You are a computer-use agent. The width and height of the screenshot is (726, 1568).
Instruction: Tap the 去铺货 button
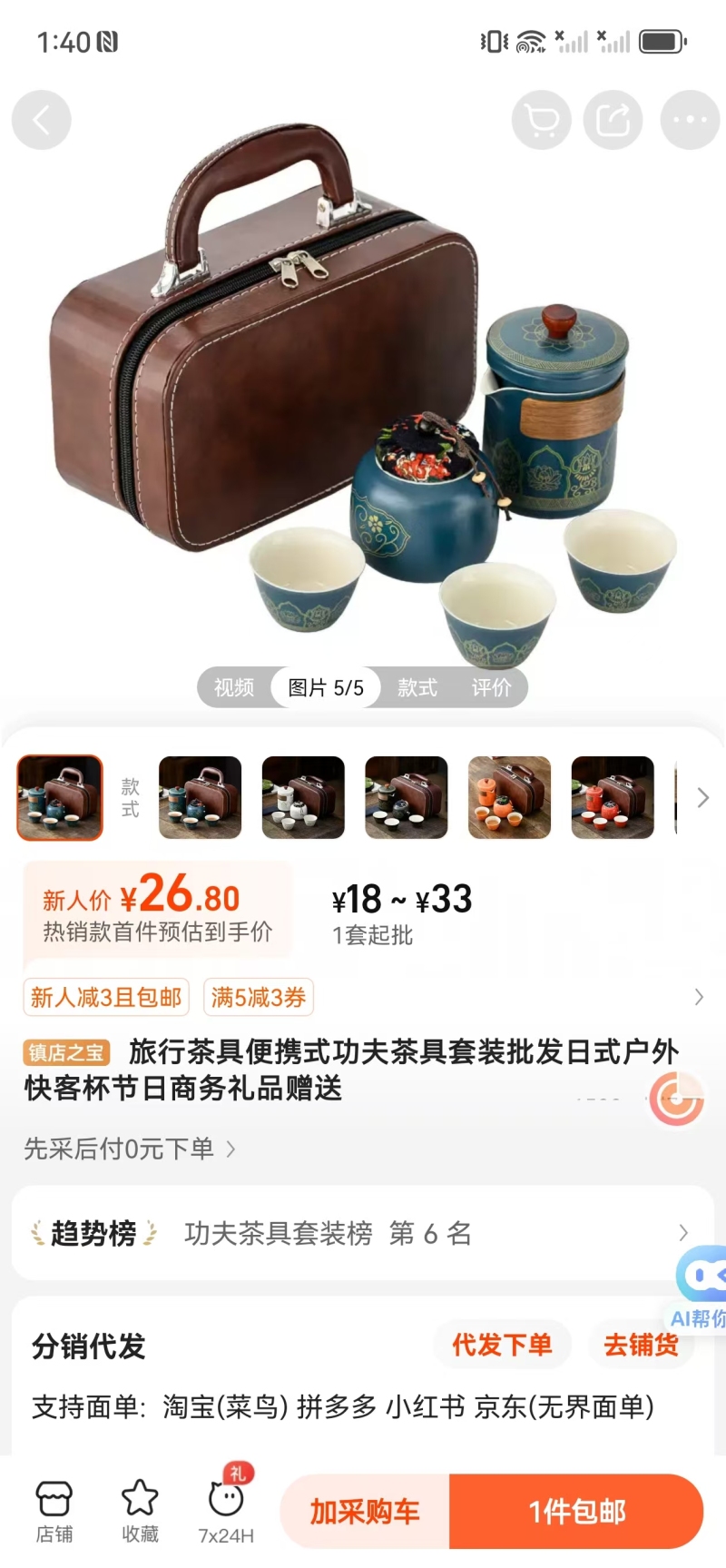[x=641, y=1345]
